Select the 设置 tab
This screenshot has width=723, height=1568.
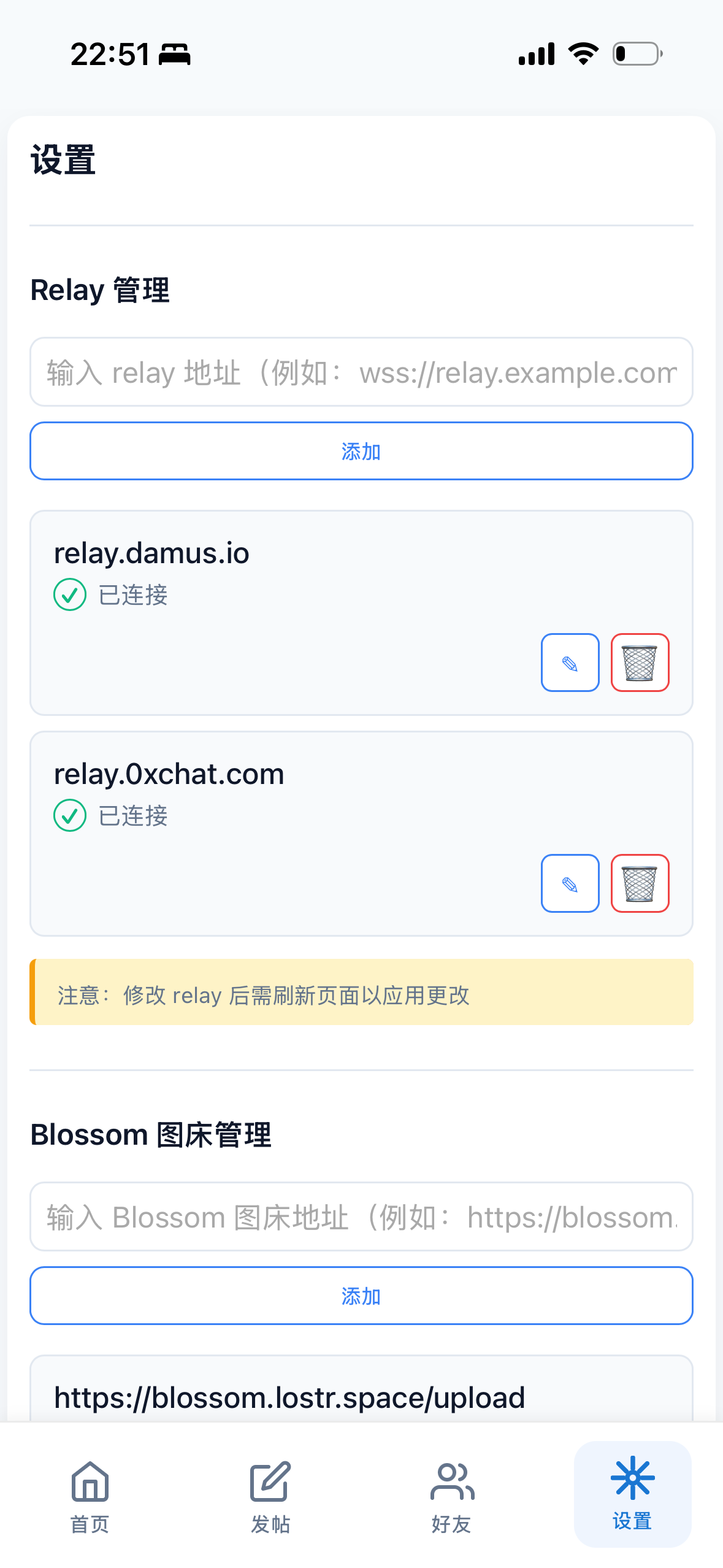[x=632, y=1494]
